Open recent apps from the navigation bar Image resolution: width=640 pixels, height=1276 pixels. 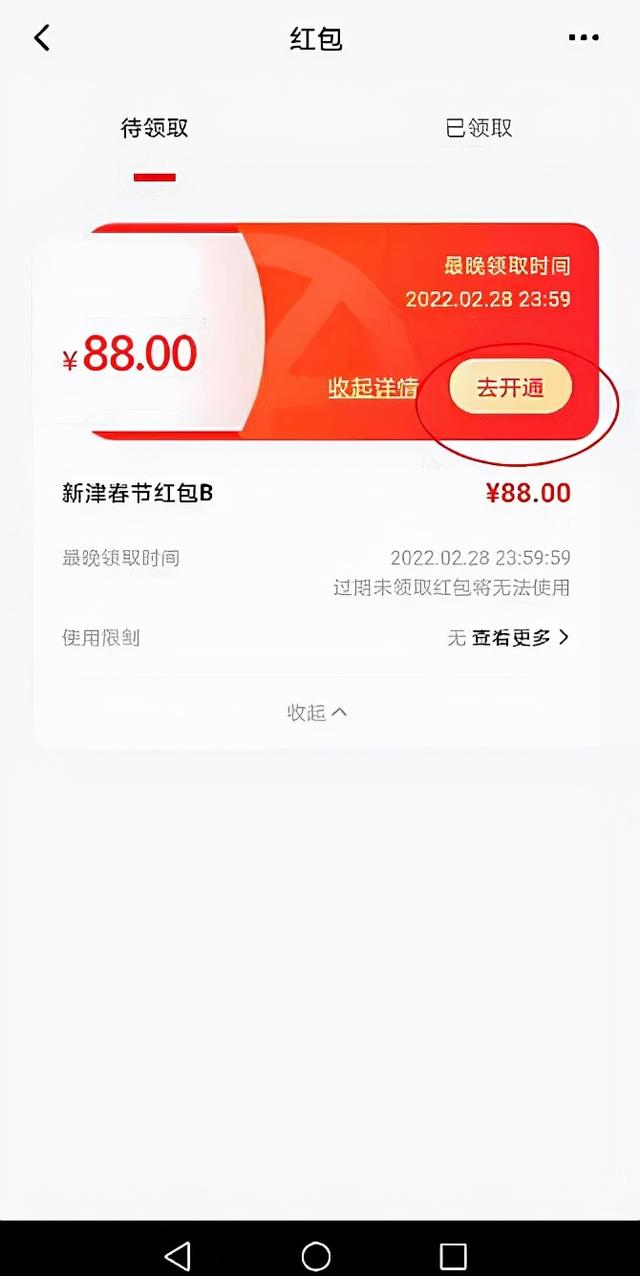pyautogui.click(x=453, y=1256)
